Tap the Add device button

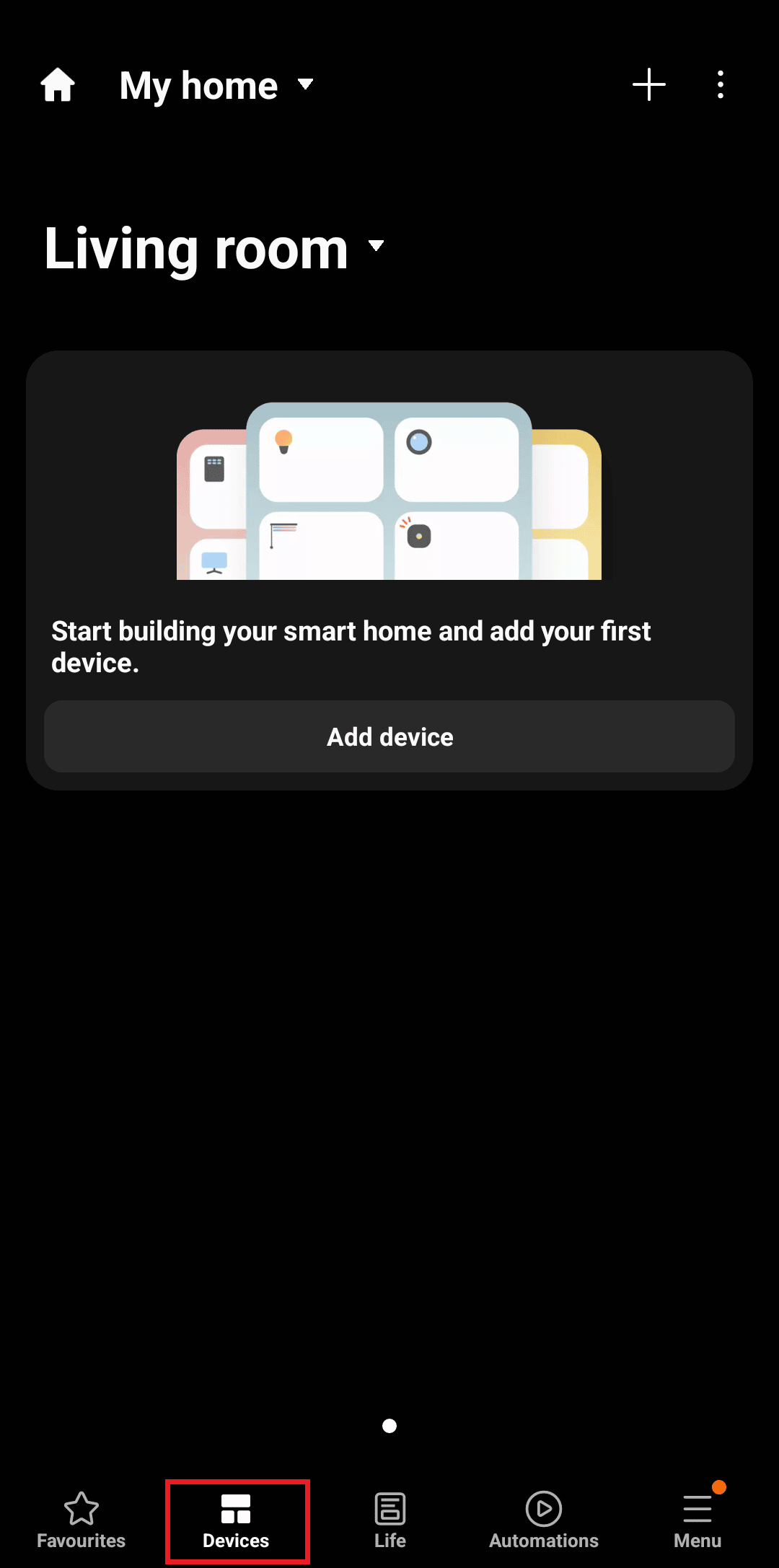coord(389,736)
